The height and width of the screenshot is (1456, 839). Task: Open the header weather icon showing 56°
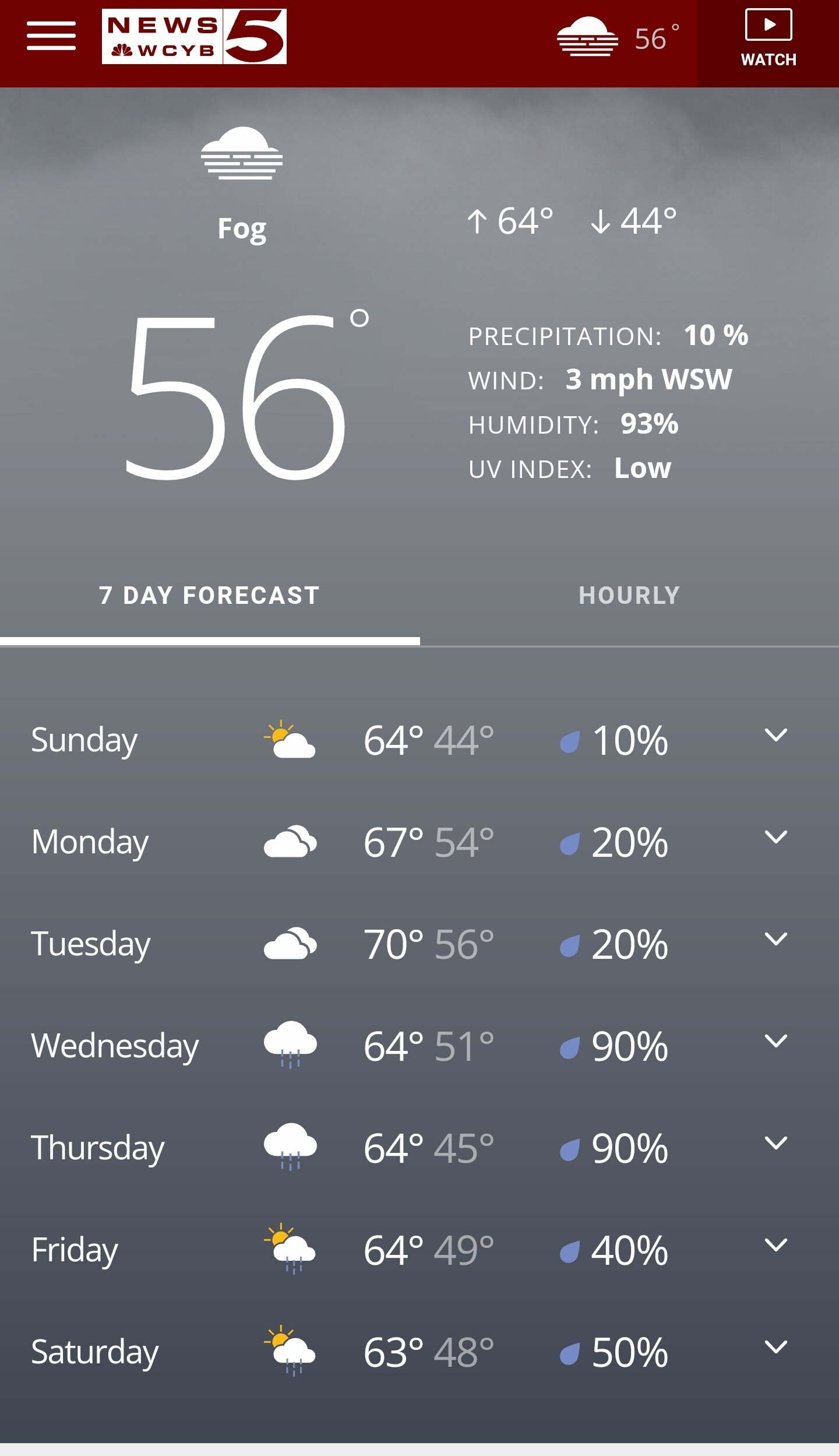[618, 38]
